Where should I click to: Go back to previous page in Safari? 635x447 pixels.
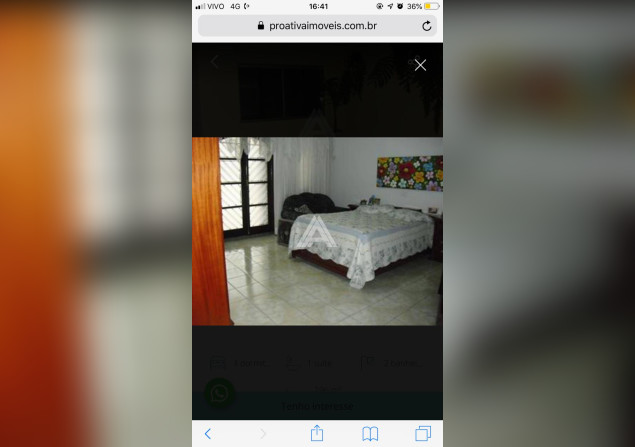coord(208,433)
